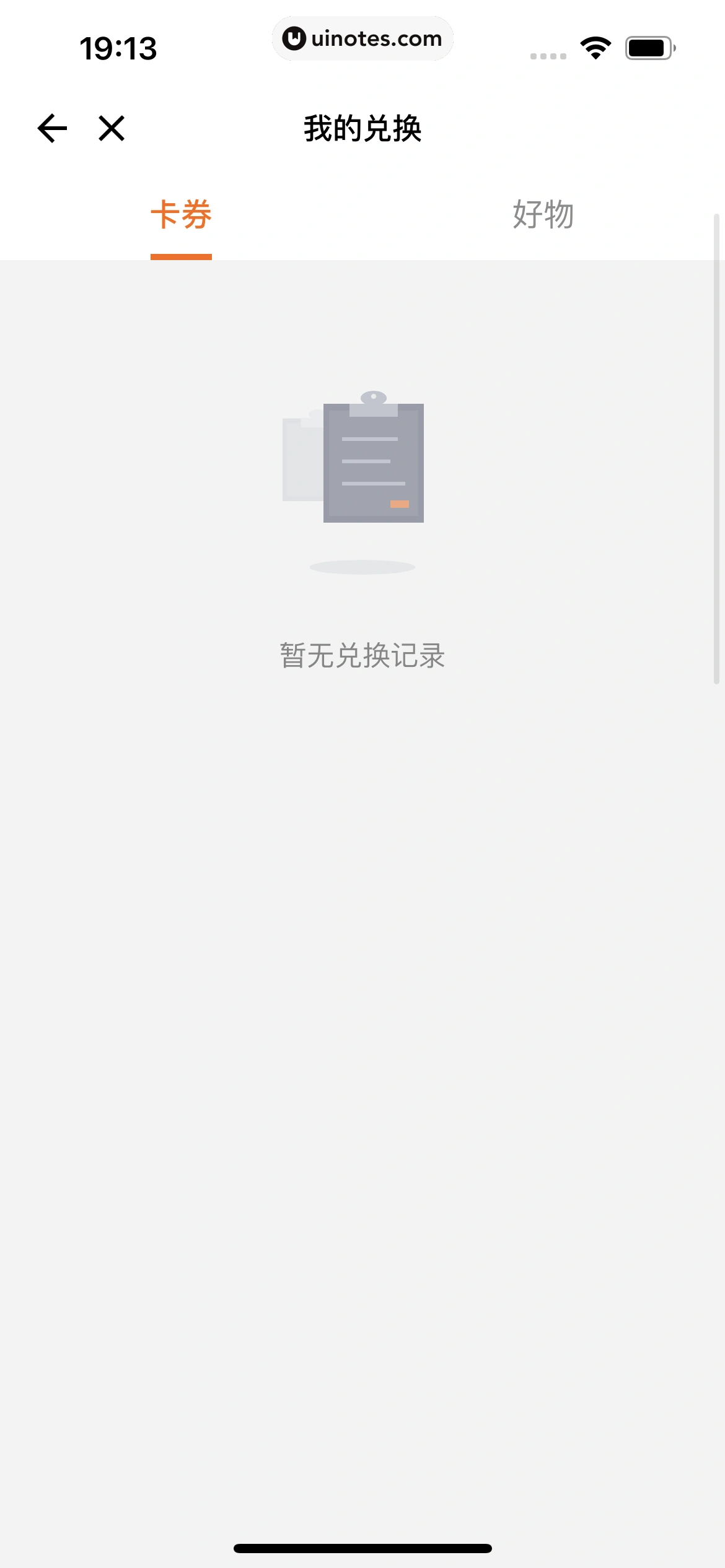Click the cellular signal dots icon
725x1568 pixels.
(x=548, y=56)
